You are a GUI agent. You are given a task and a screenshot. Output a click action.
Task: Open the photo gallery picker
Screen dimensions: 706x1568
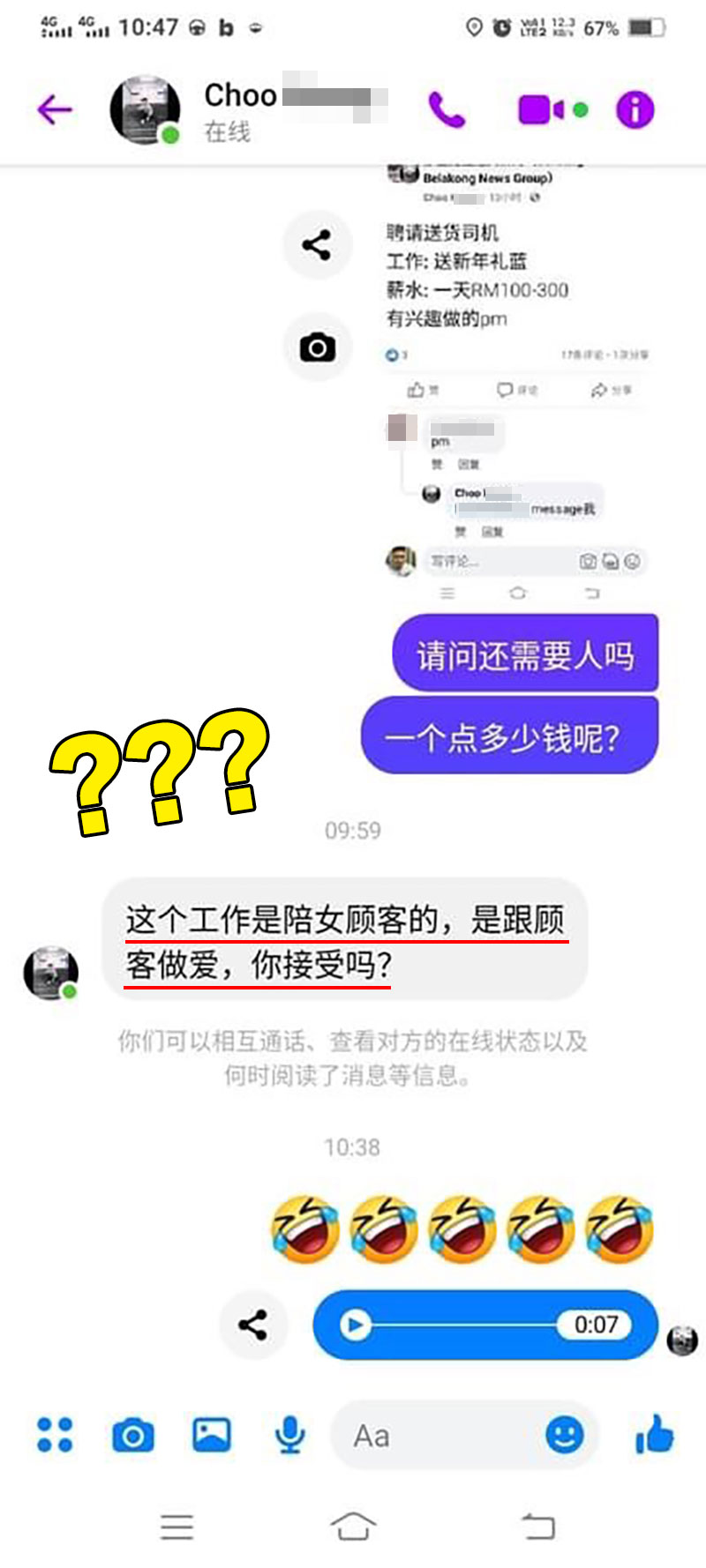coord(212,1435)
